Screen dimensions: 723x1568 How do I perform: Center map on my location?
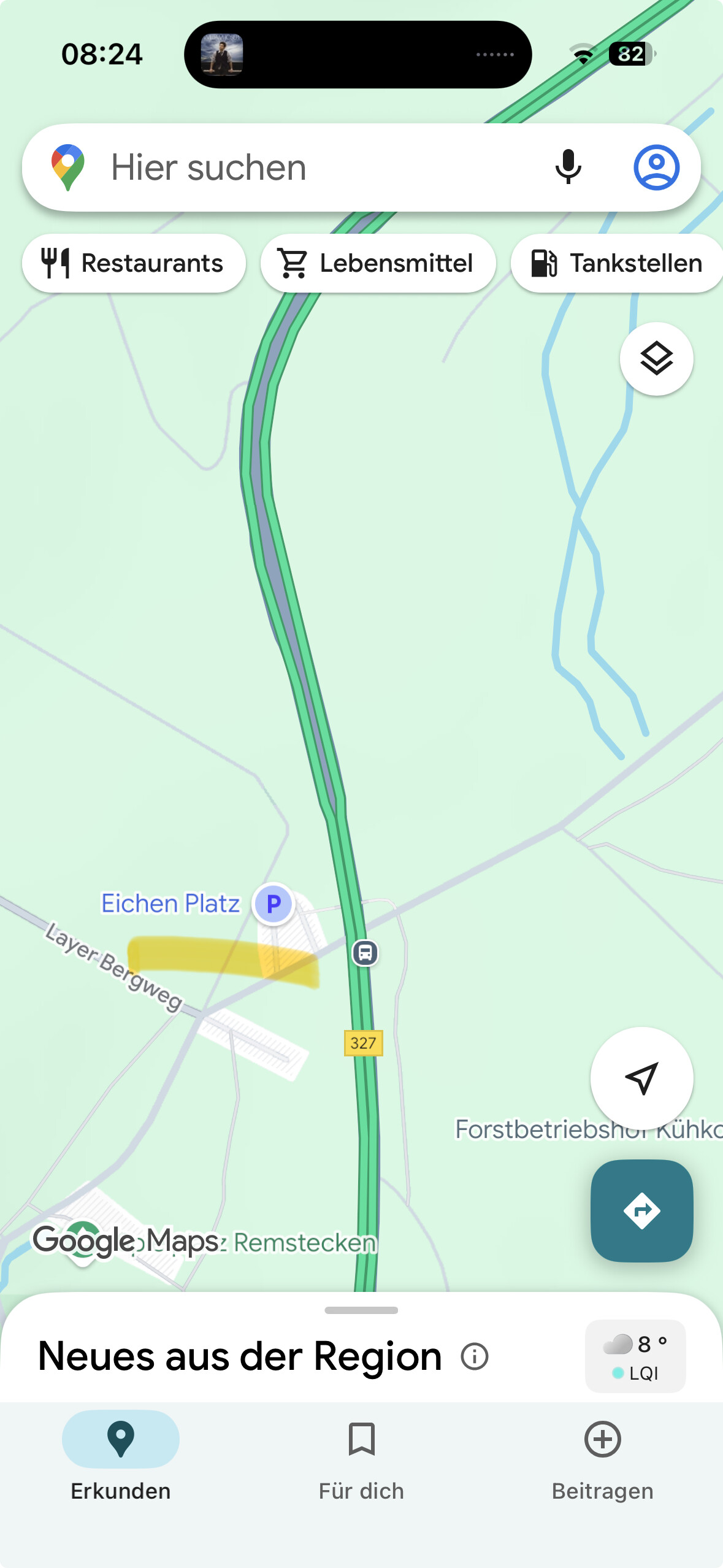[x=641, y=1078]
